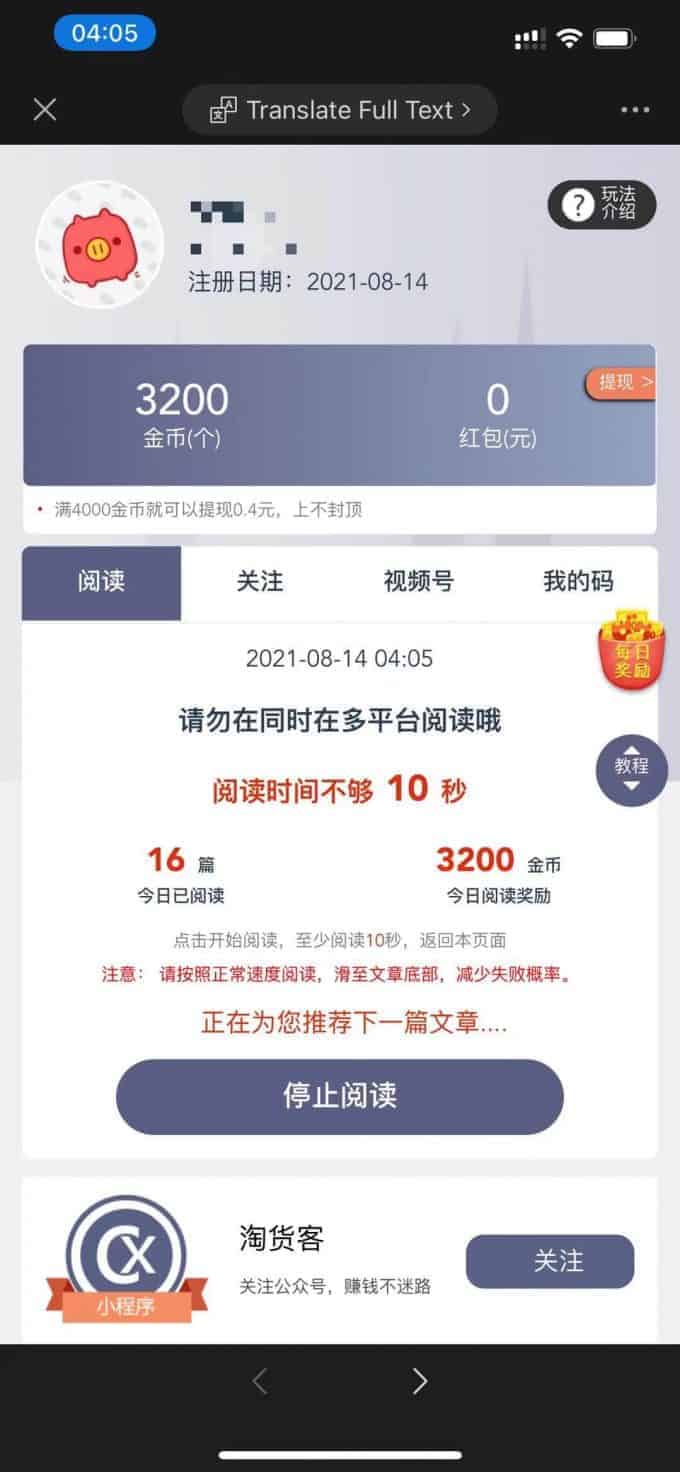Viewport: 680px width, 1472px height.
Task: Go back with the browser arrow
Action: 260,1381
